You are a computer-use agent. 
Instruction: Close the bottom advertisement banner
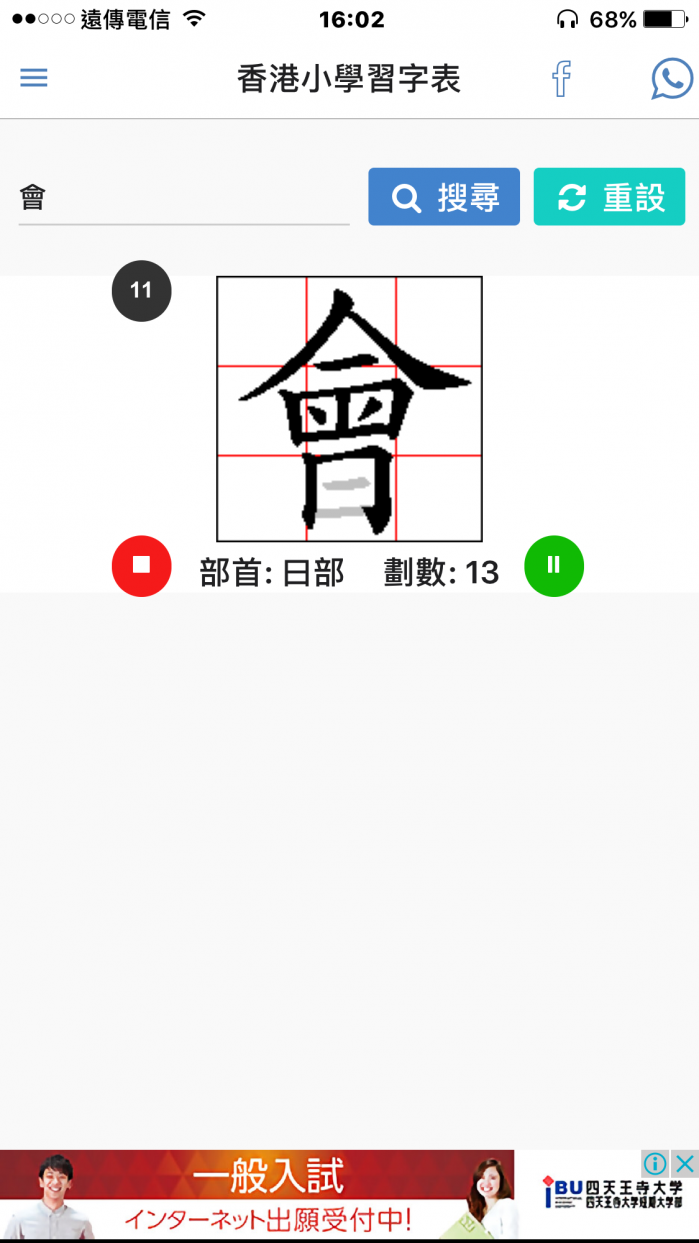coord(685,1163)
